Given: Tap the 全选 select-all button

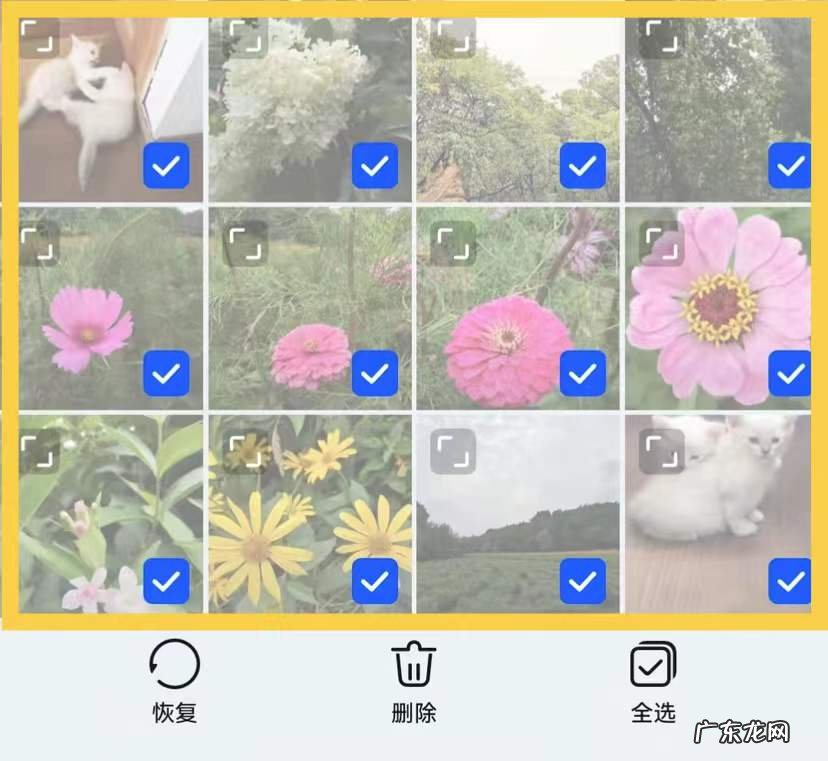Looking at the screenshot, I should click(653, 681).
